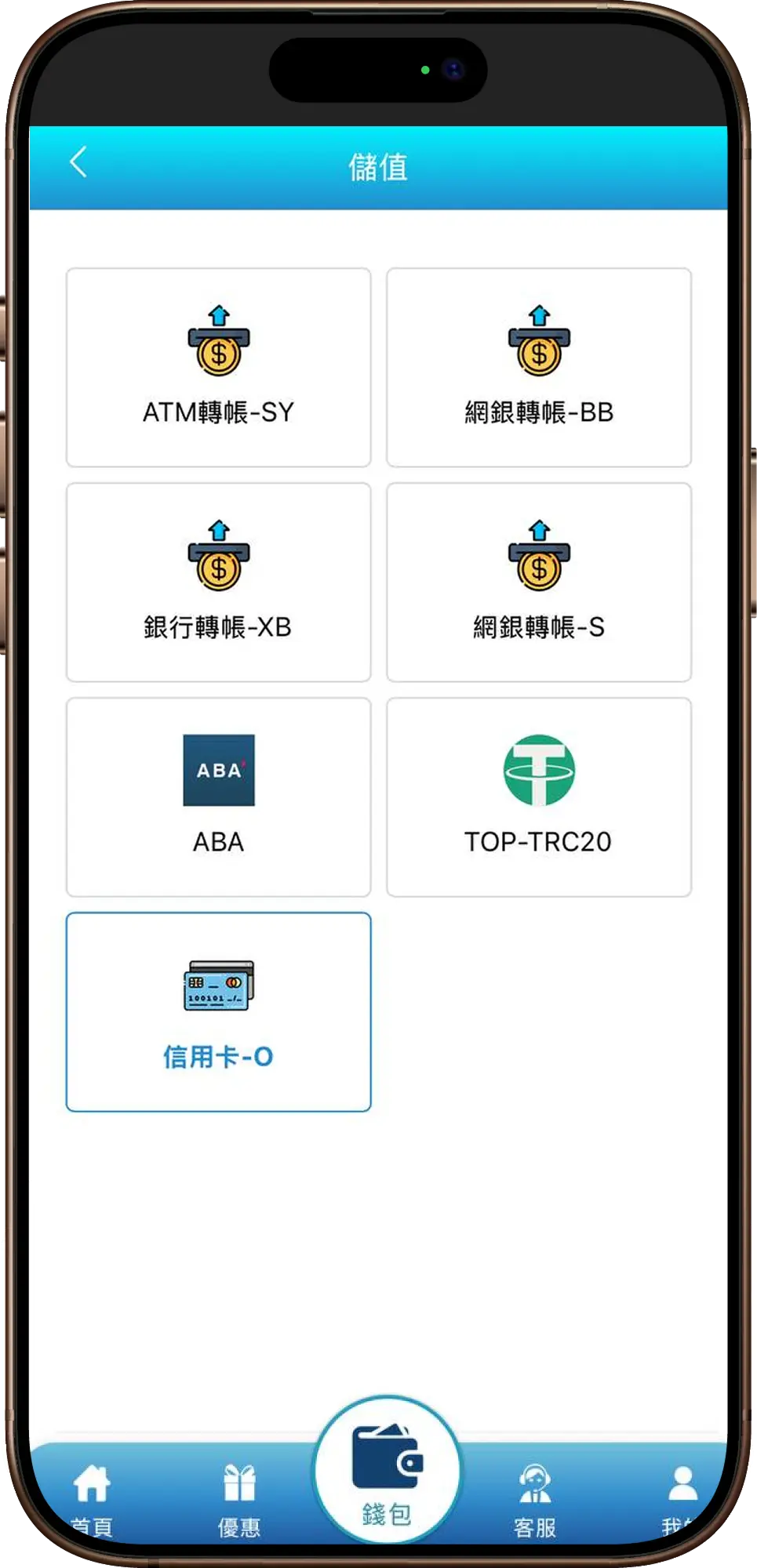Tap the 儲值 title in the header
Viewport: 757px width, 1568px height.
[378, 165]
